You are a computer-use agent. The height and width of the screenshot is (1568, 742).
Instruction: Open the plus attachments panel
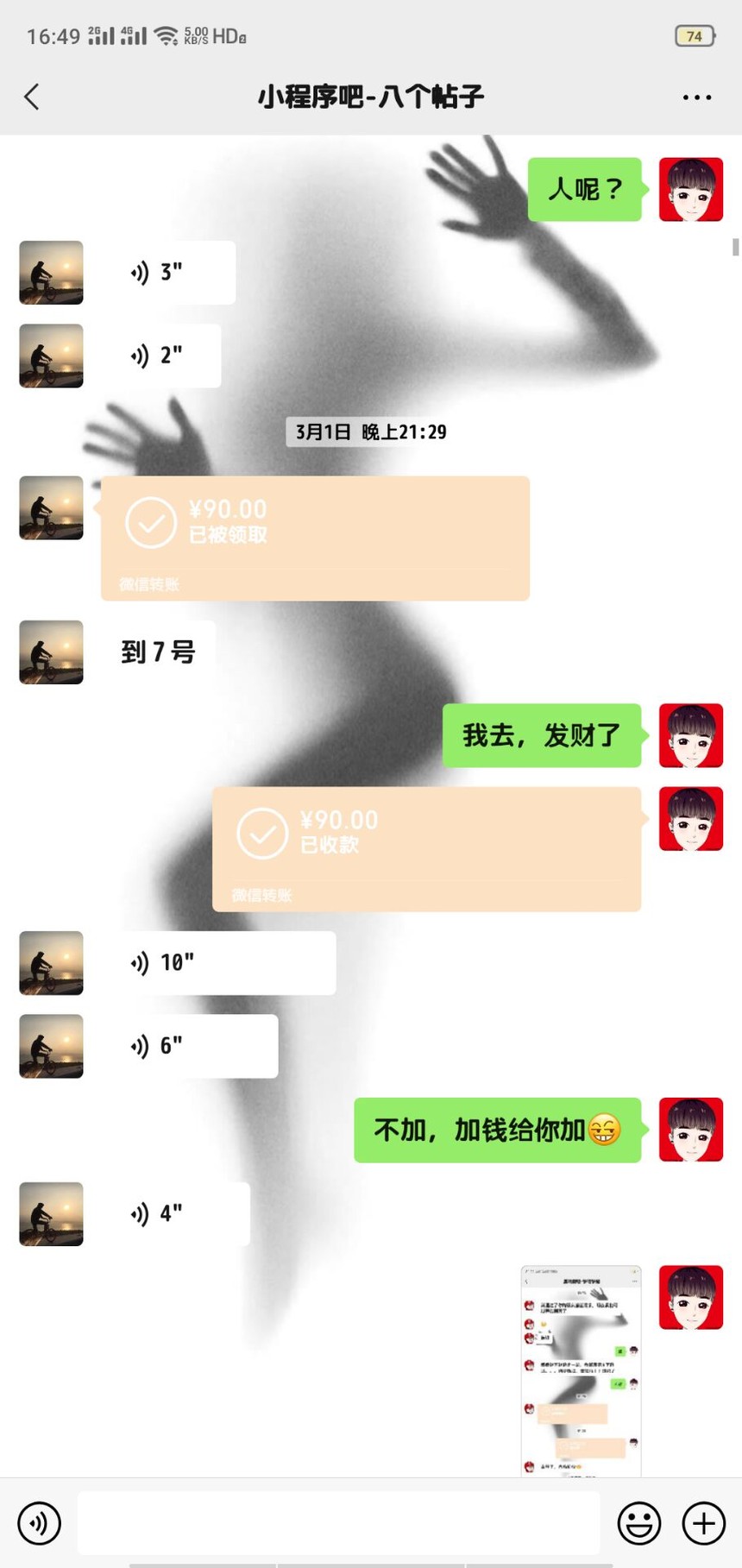704,1523
